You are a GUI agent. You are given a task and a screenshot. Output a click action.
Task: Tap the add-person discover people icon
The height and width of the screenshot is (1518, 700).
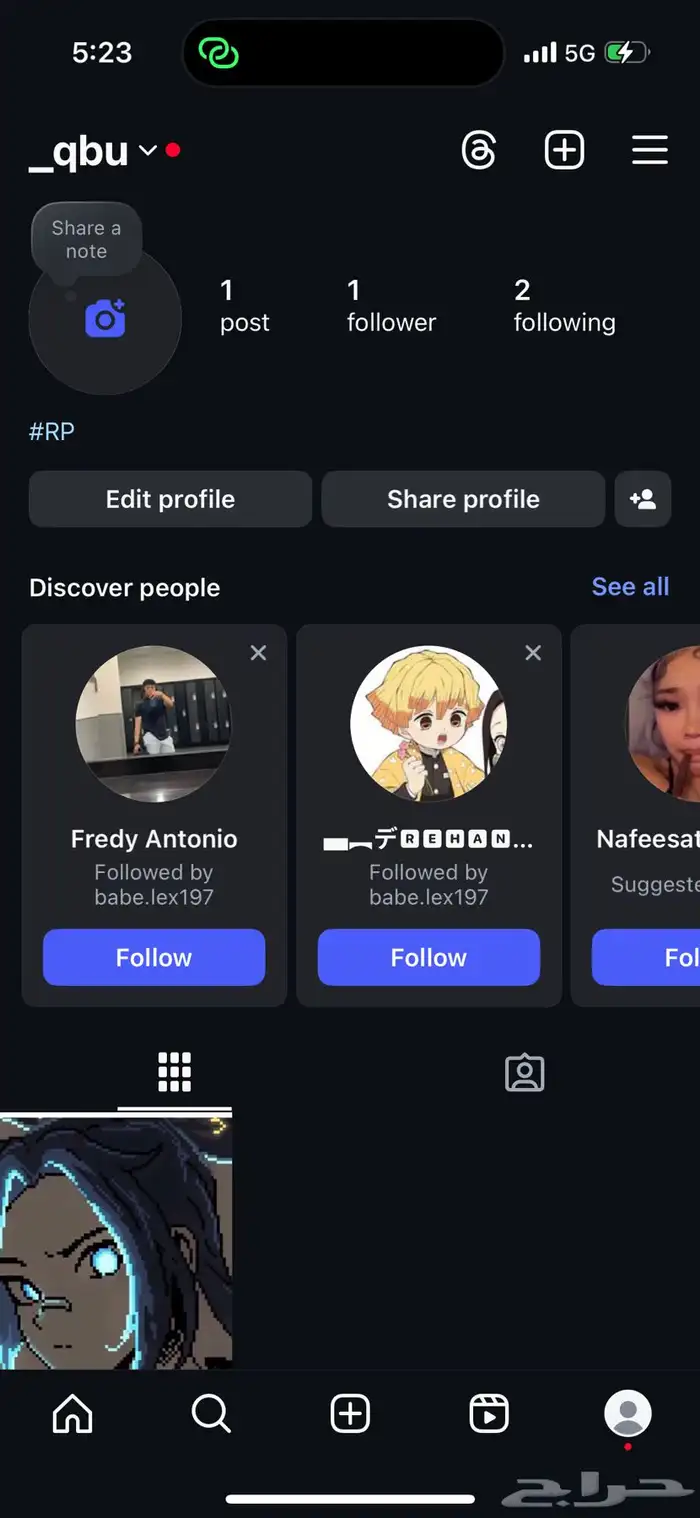643,499
